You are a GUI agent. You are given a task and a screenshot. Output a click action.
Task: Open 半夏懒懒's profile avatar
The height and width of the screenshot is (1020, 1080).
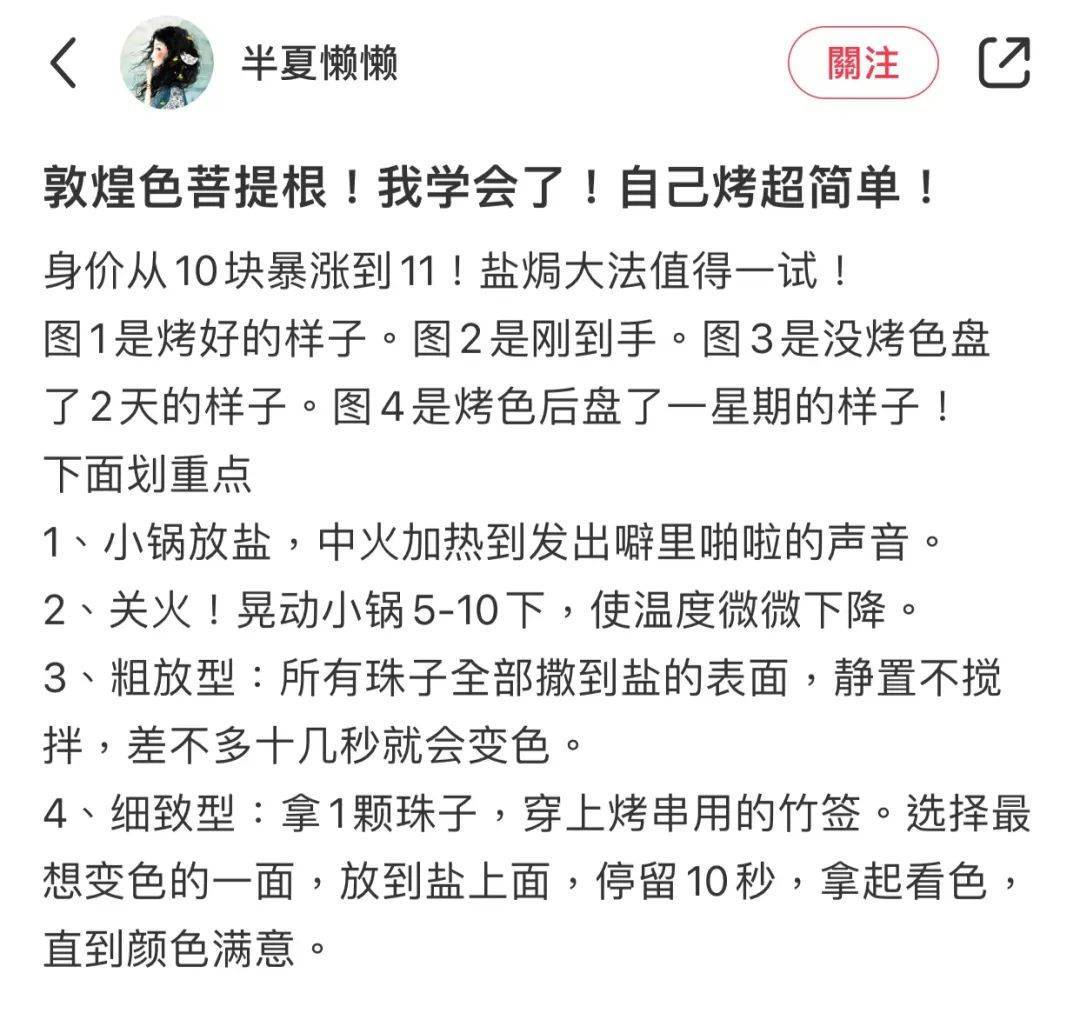167,63
